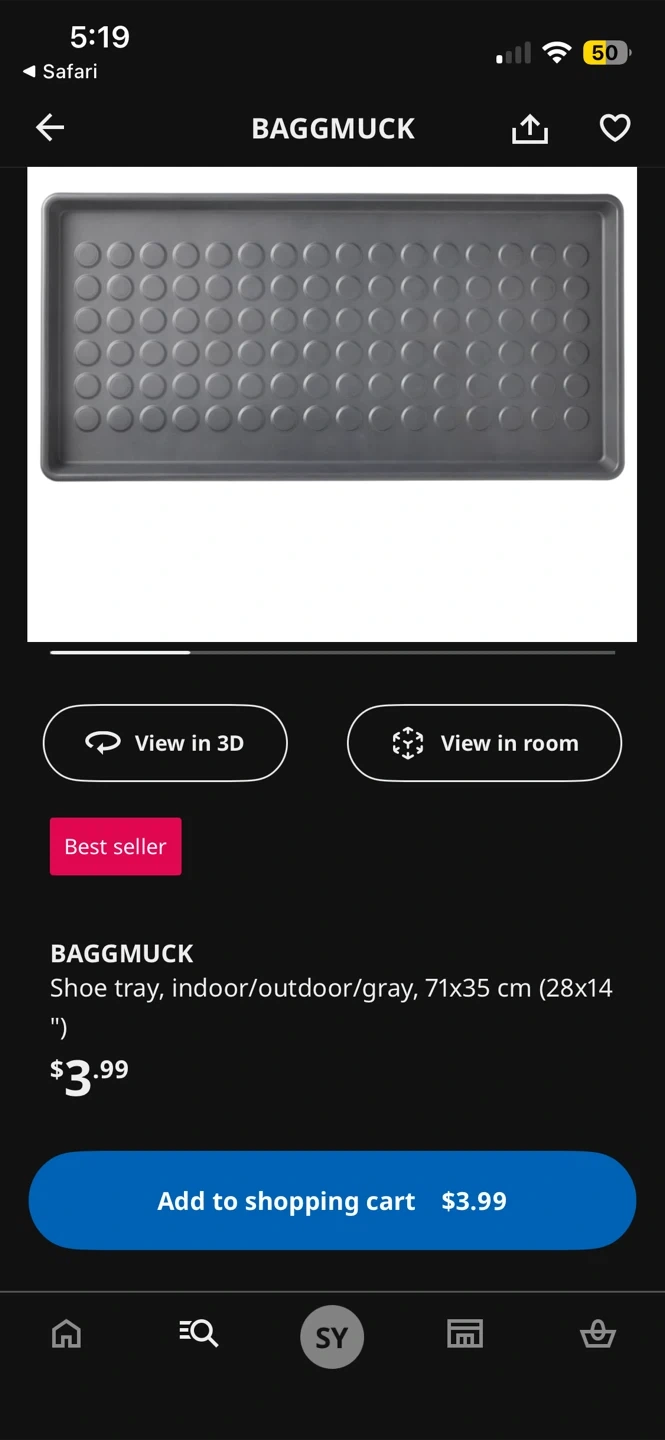This screenshot has height=1440, width=665.
Task: Open View in room AR preview
Action: pos(484,743)
